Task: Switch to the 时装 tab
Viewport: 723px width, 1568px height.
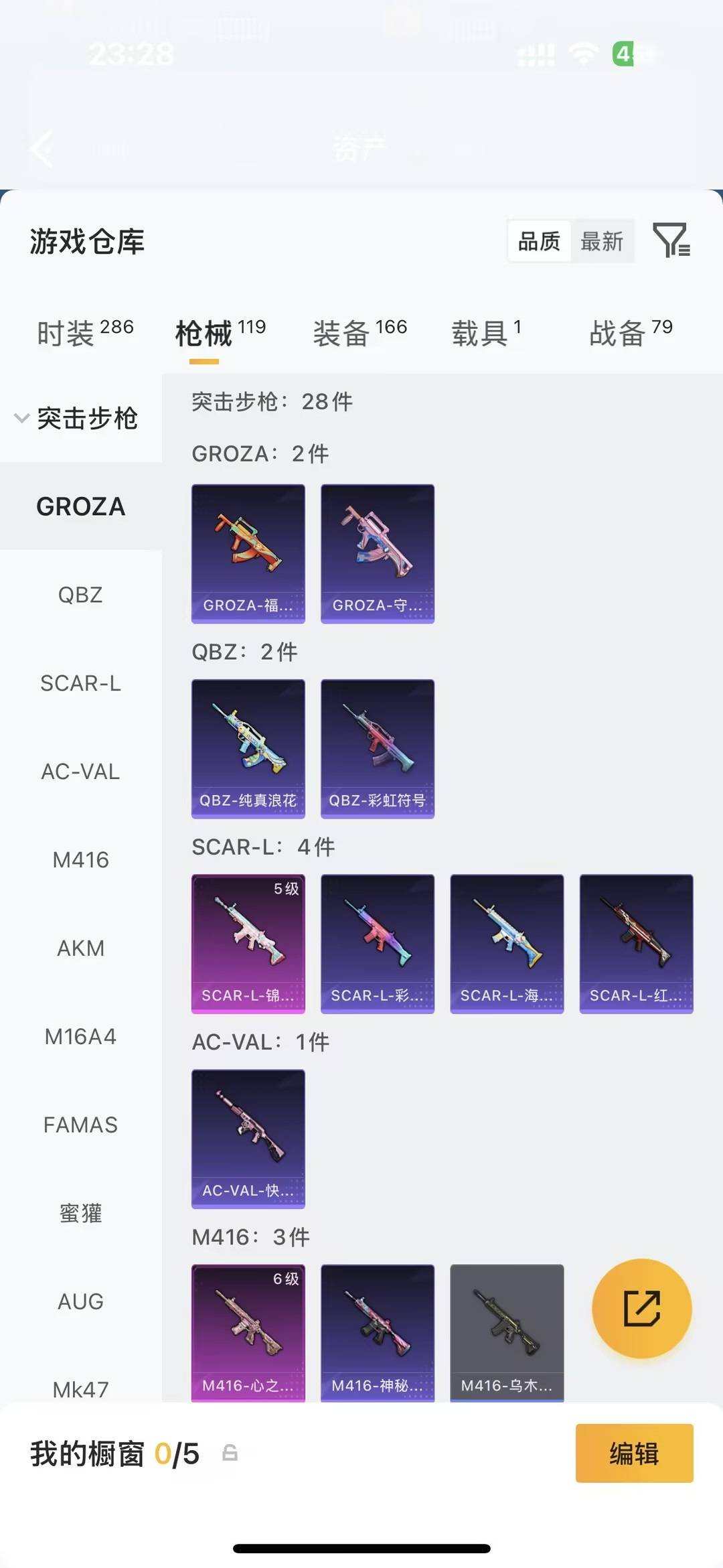Action: 85,333
